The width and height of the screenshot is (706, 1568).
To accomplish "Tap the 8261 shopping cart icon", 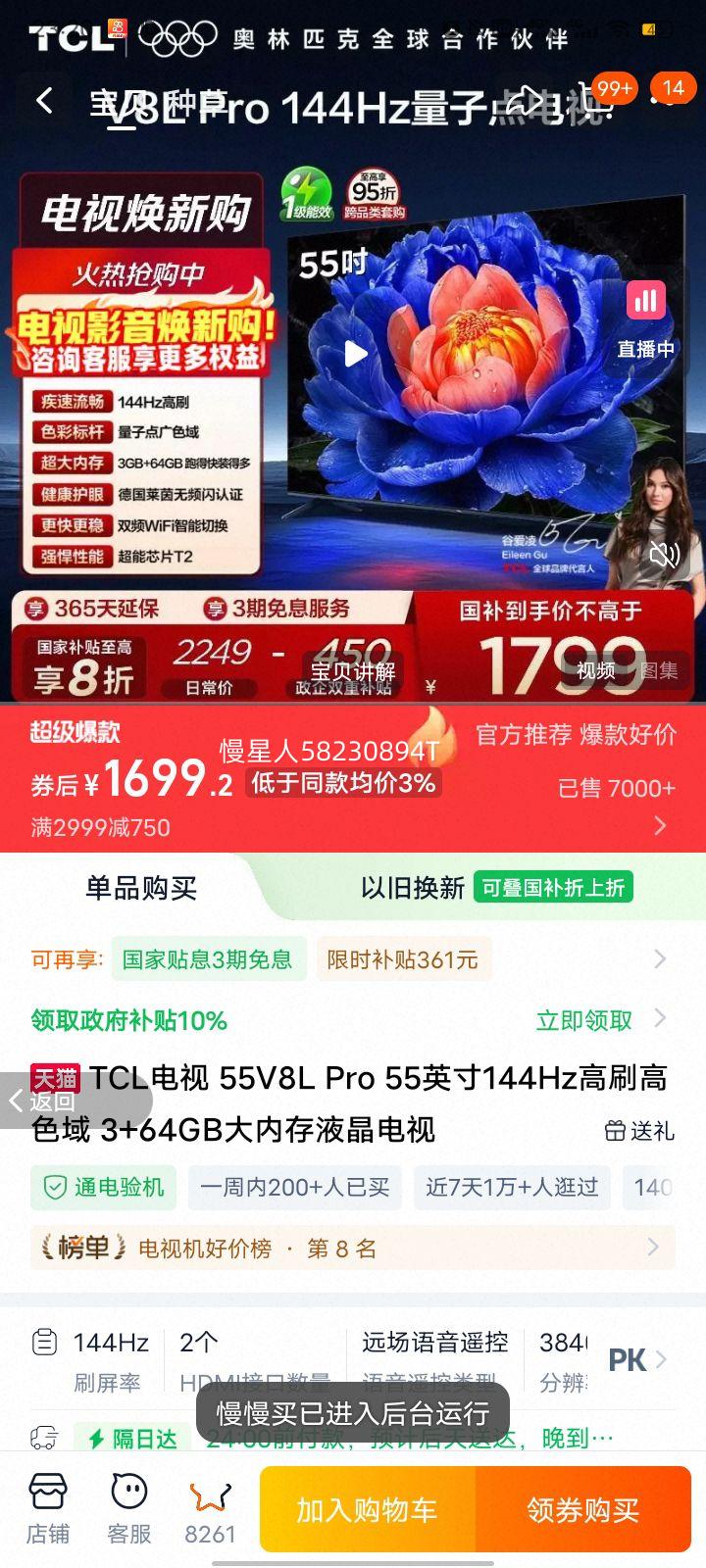I will pyautogui.click(x=209, y=1509).
